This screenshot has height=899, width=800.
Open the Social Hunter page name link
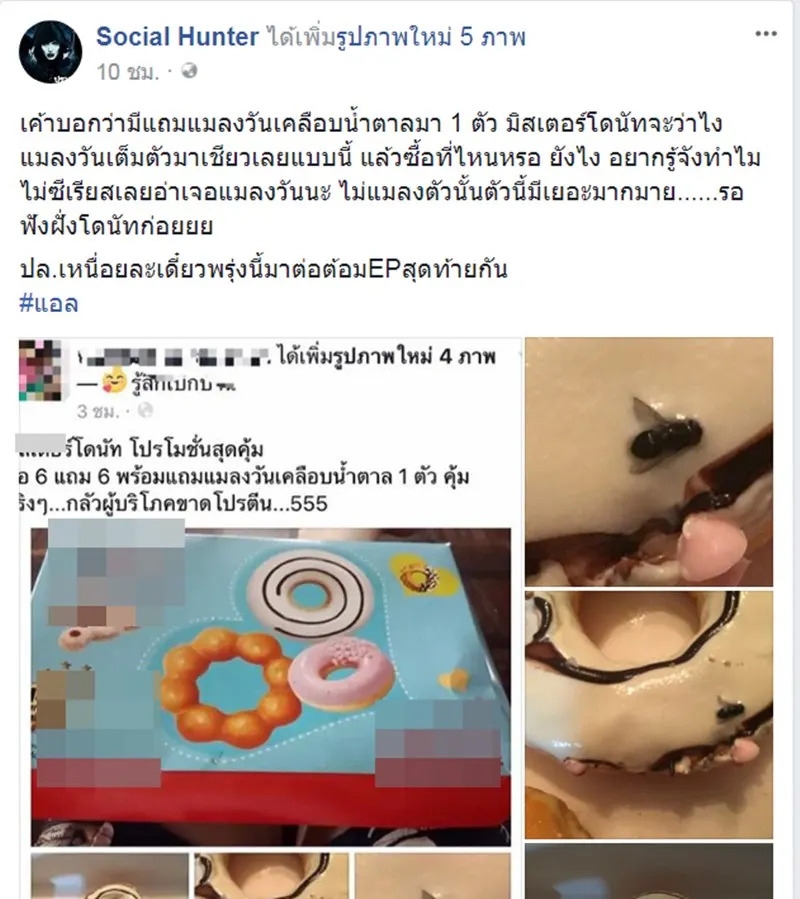(177, 38)
